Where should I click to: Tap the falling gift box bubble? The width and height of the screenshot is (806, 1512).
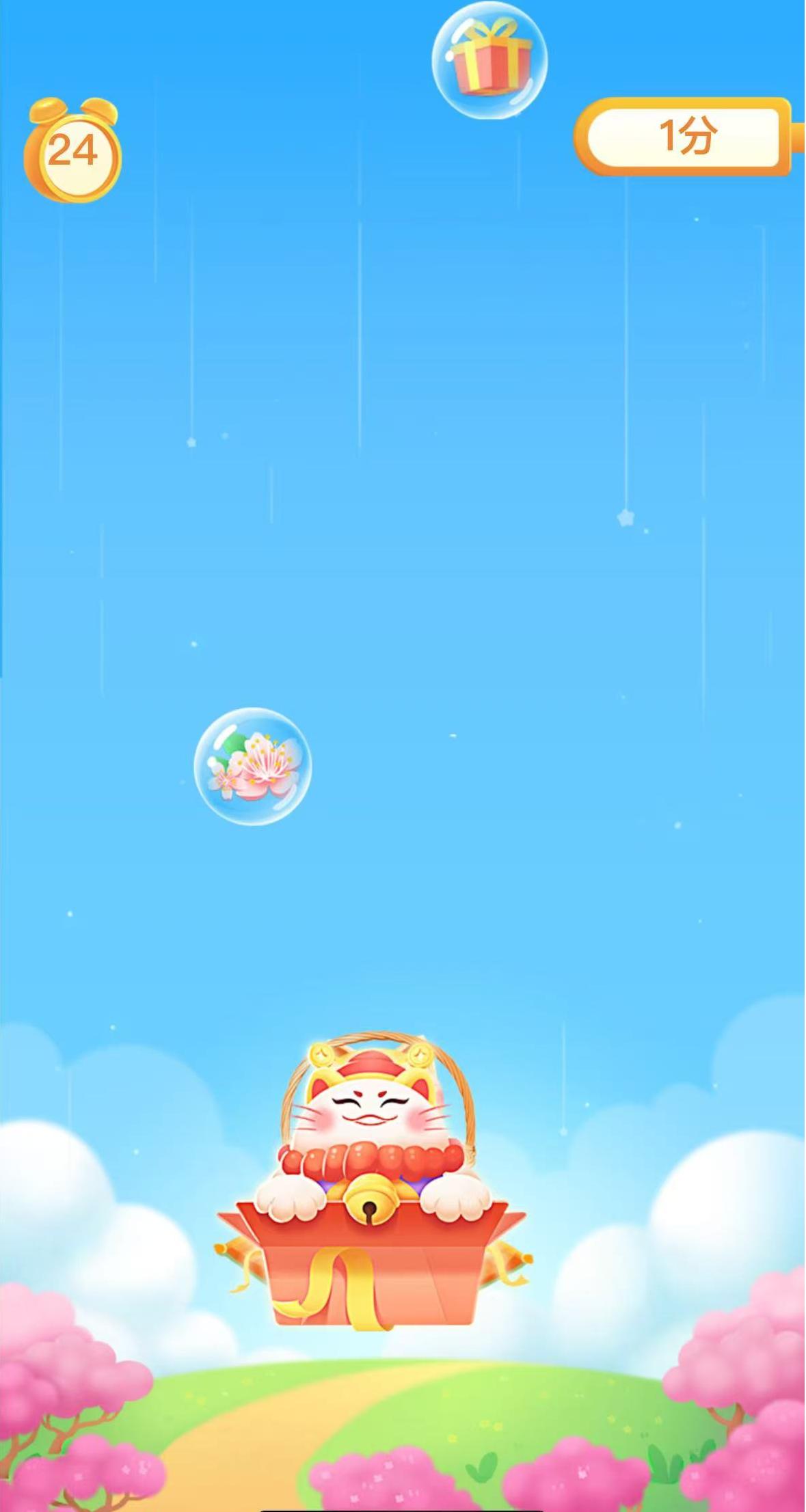pyautogui.click(x=489, y=60)
